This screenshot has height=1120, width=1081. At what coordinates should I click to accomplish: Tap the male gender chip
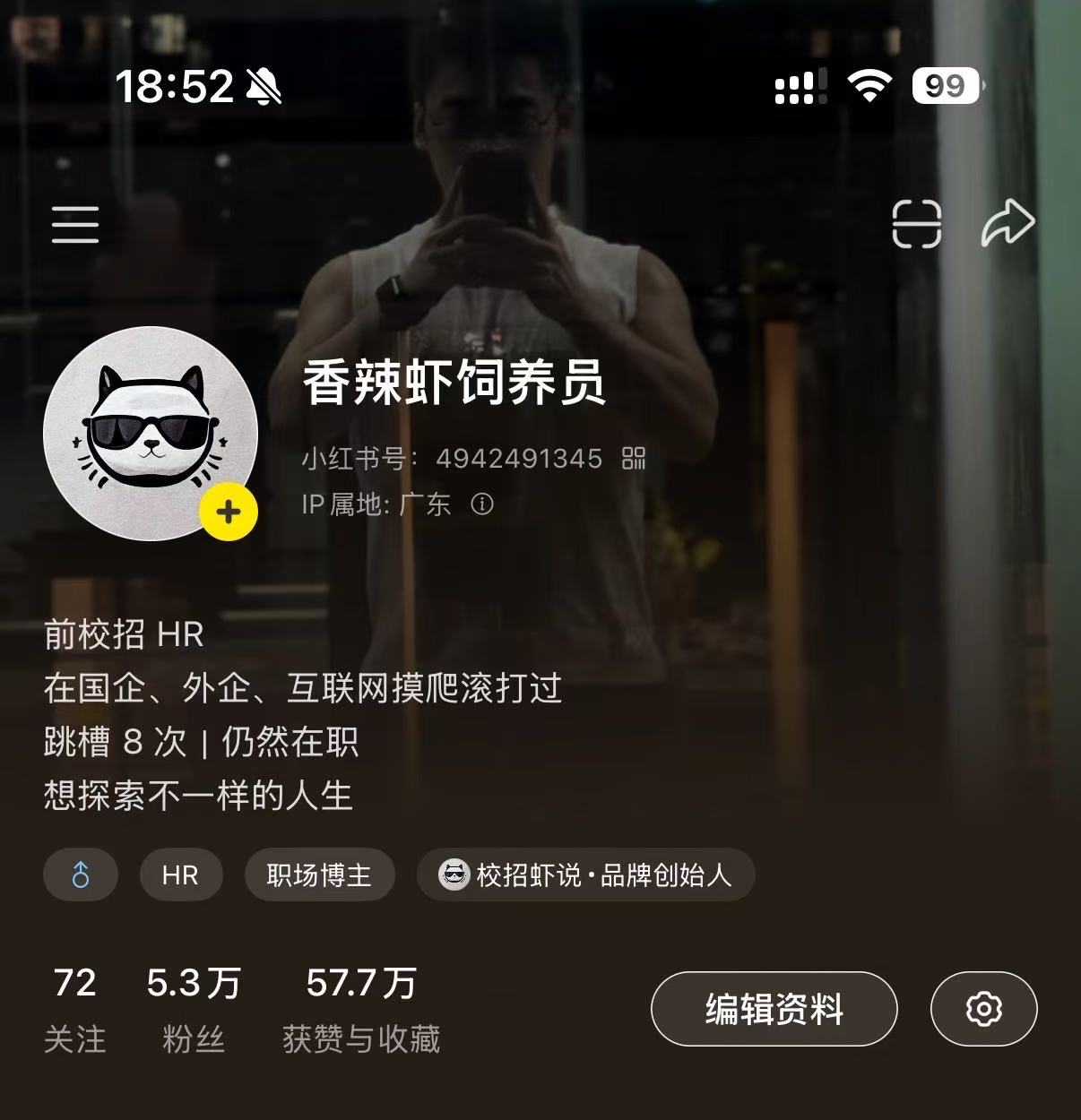tap(81, 874)
